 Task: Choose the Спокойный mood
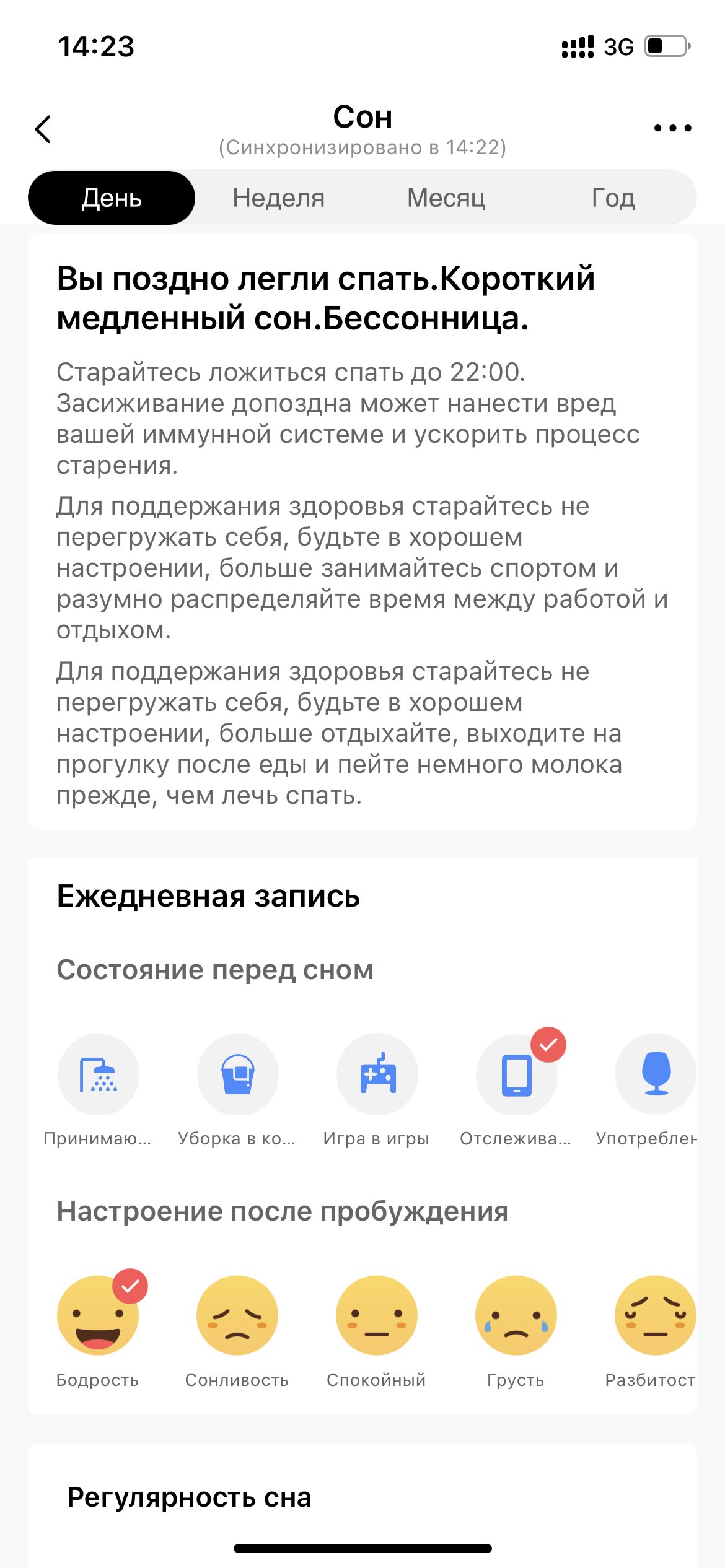377,1315
